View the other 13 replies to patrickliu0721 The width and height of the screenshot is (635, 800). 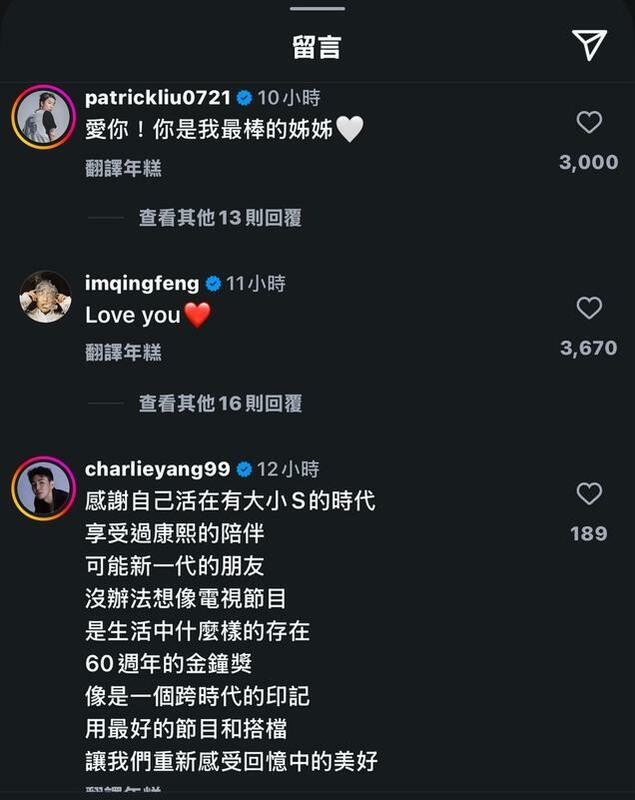(x=219, y=217)
